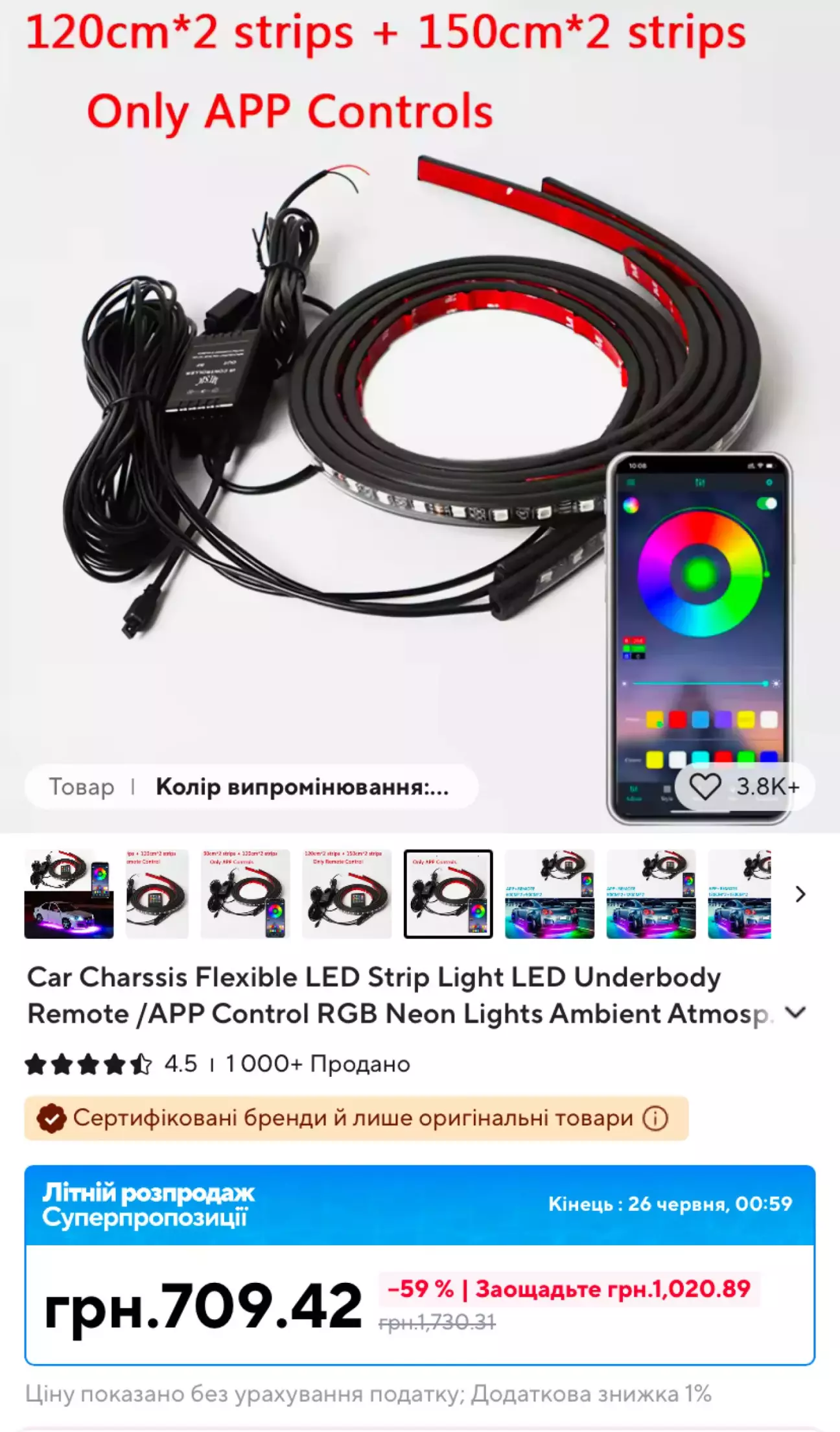The width and height of the screenshot is (840, 1432).
Task: Select the 90cm*2 + 120cm*2 Only APP thumbnail
Action: click(245, 894)
